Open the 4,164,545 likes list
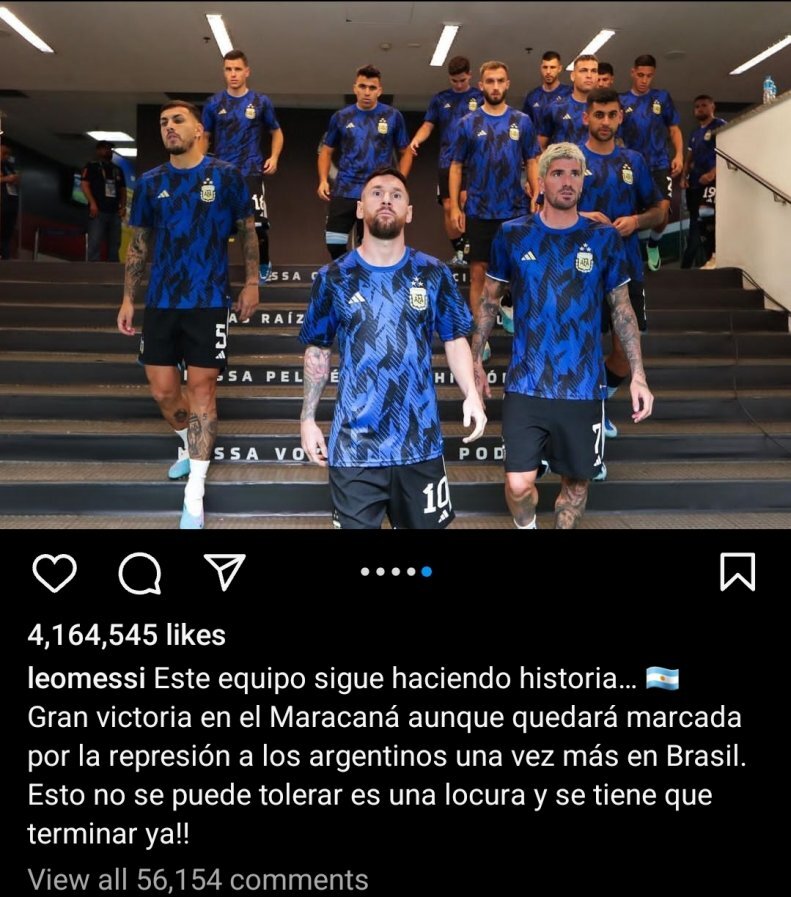The width and height of the screenshot is (791, 897). (x=126, y=635)
